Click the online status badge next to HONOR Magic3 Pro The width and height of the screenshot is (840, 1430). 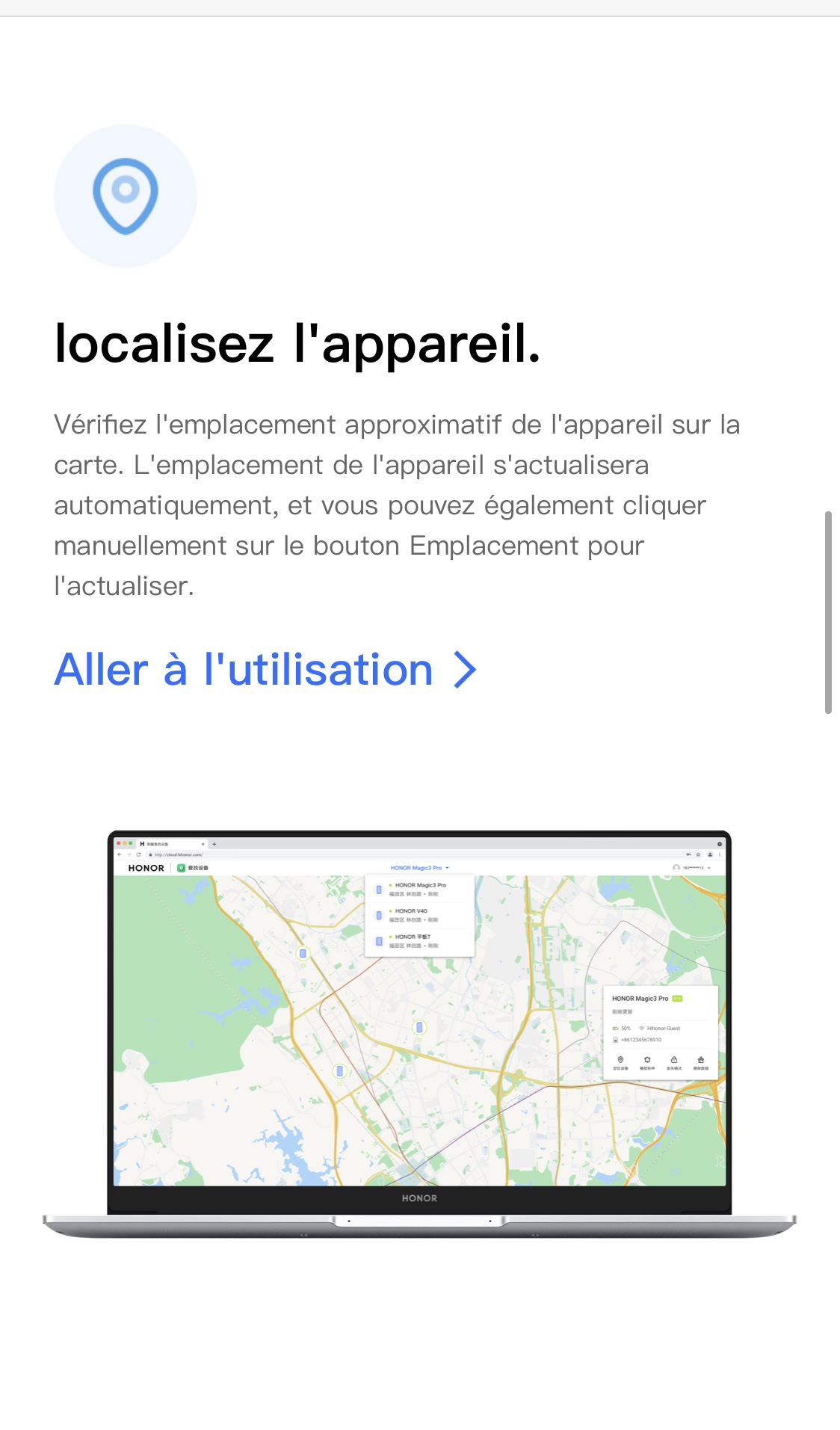677,998
